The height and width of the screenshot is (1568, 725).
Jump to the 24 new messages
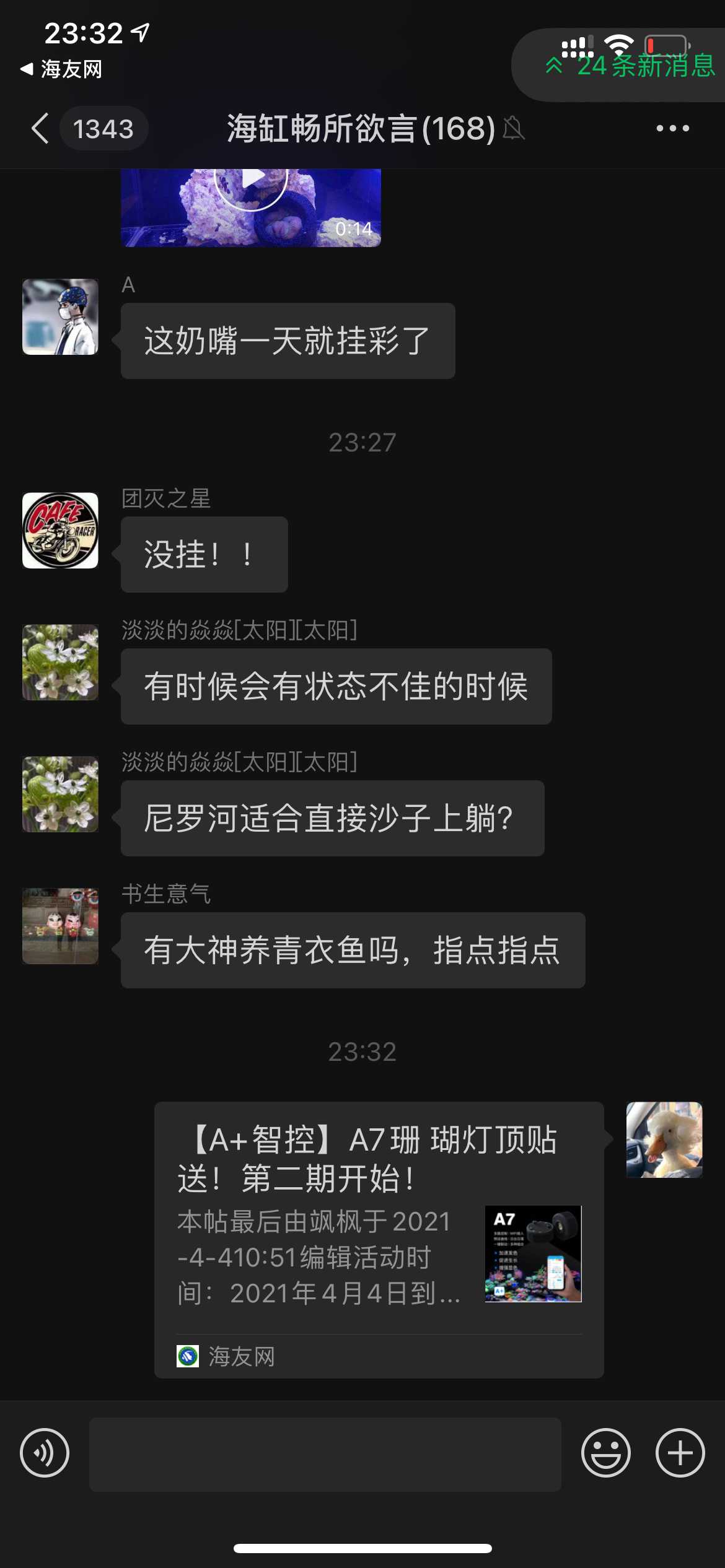pyautogui.click(x=629, y=66)
